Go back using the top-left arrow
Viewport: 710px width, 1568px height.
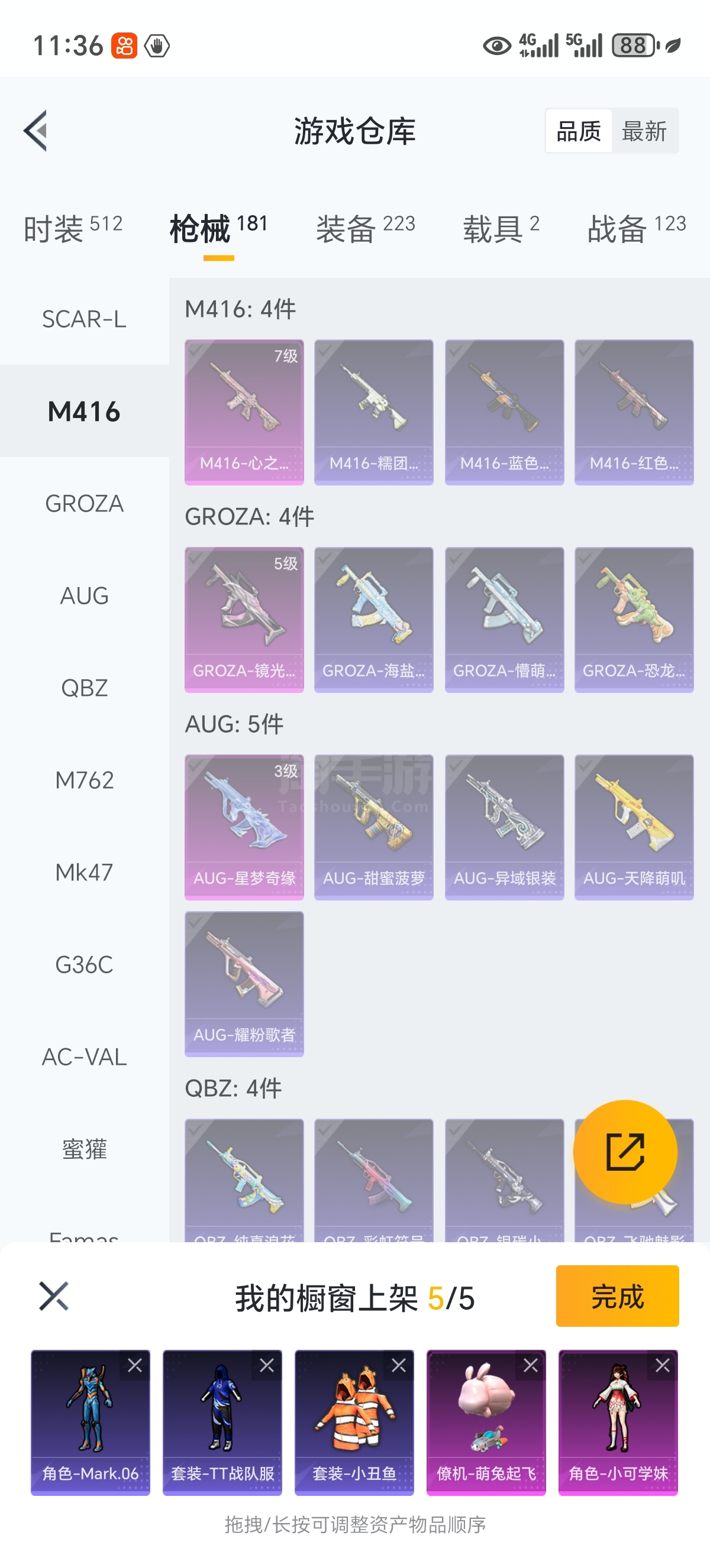pos(35,131)
